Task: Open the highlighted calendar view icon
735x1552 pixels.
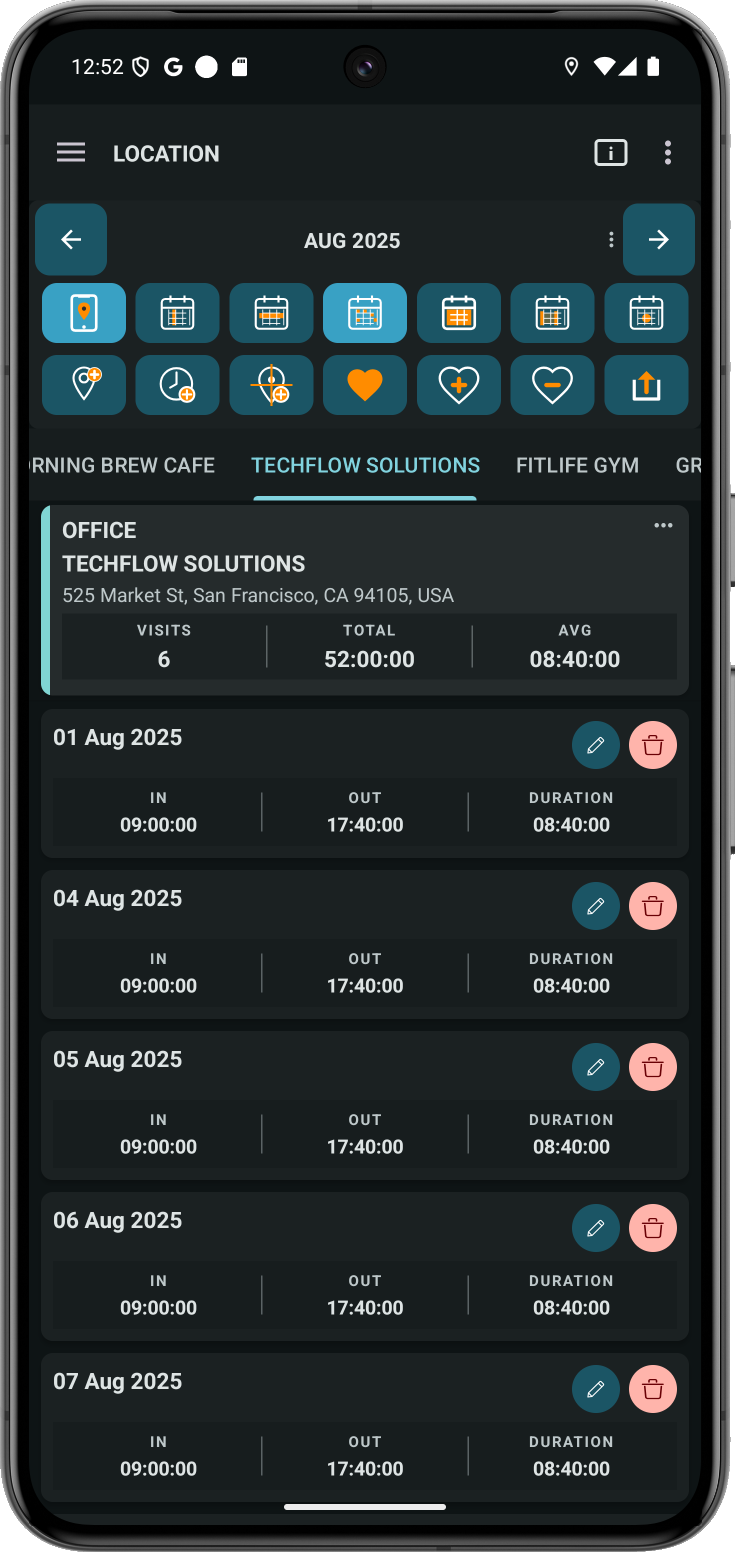Action: (365, 313)
